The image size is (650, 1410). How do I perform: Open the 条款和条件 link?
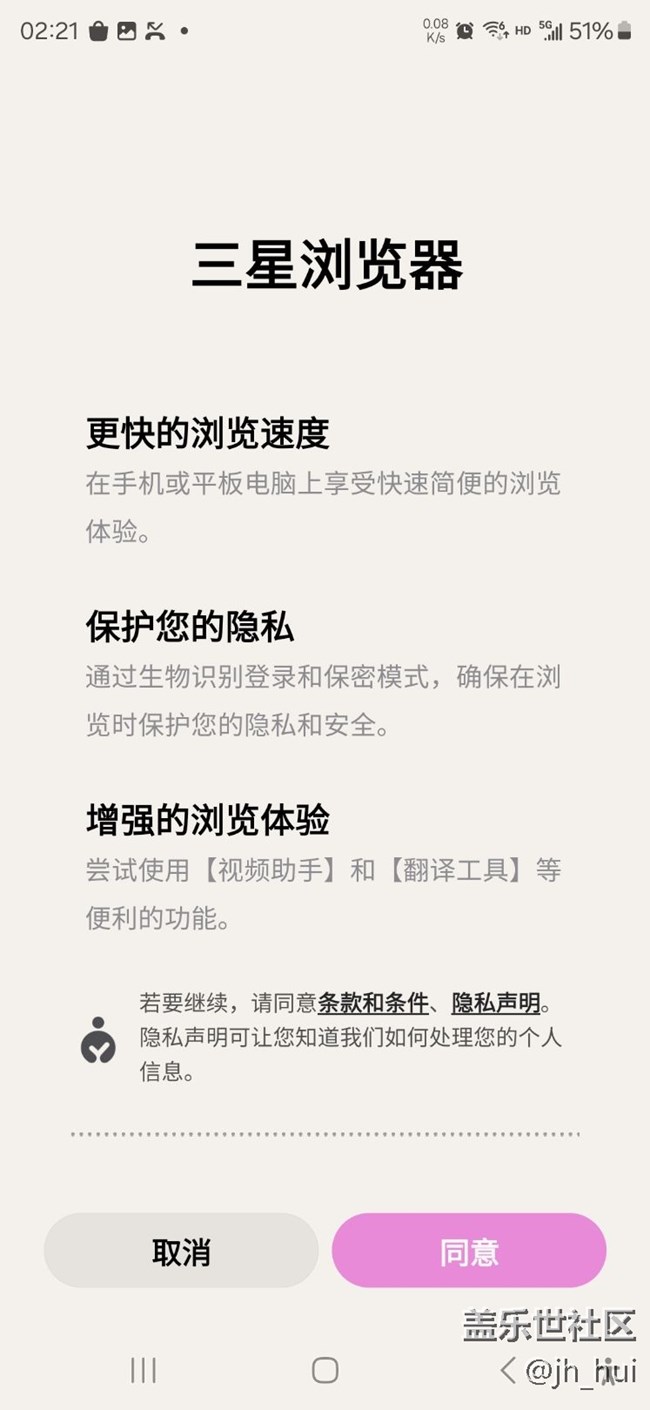point(373,1003)
